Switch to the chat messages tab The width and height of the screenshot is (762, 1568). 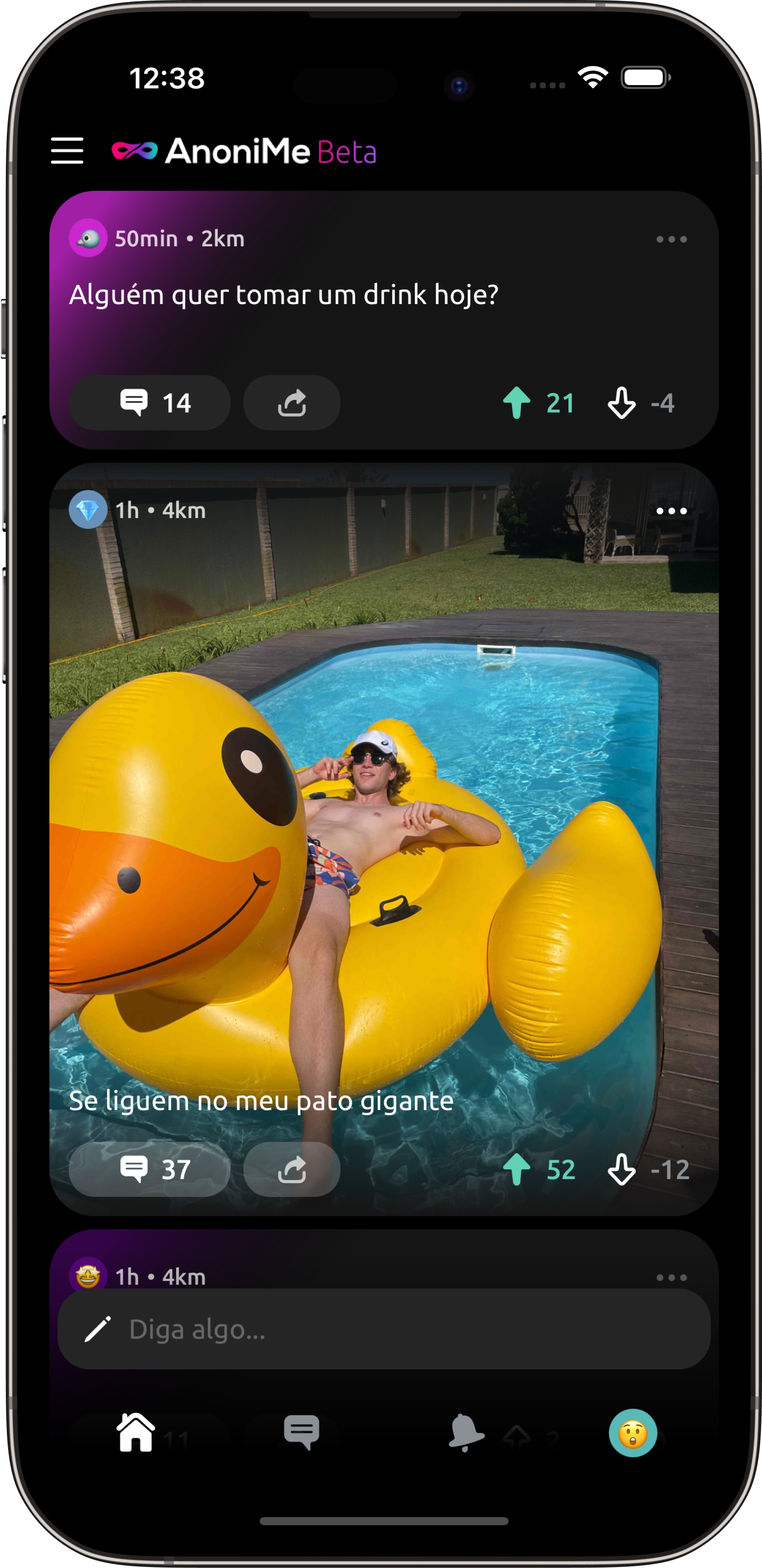pos(301,1432)
